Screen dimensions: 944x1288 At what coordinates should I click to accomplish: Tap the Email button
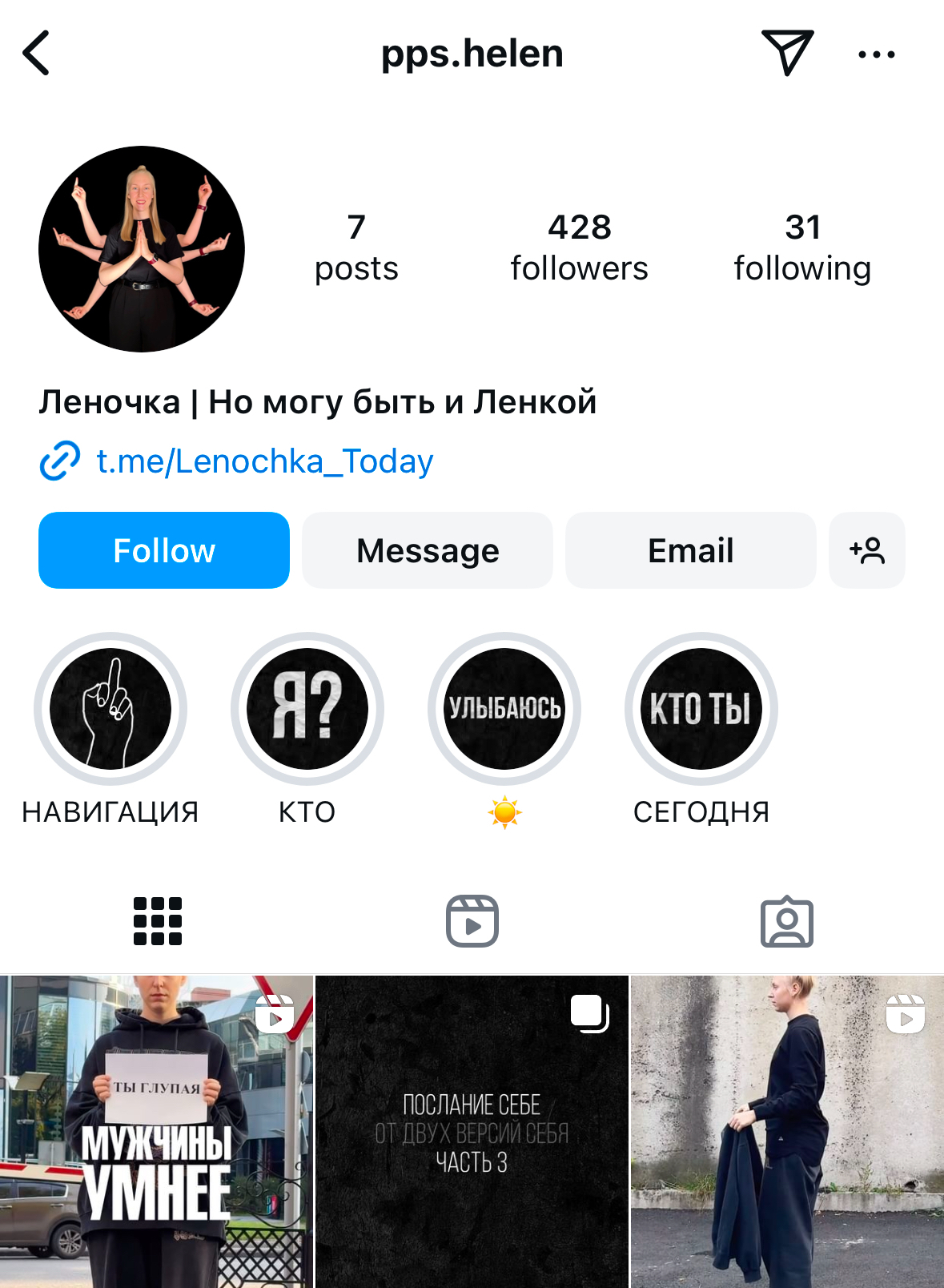(x=690, y=550)
